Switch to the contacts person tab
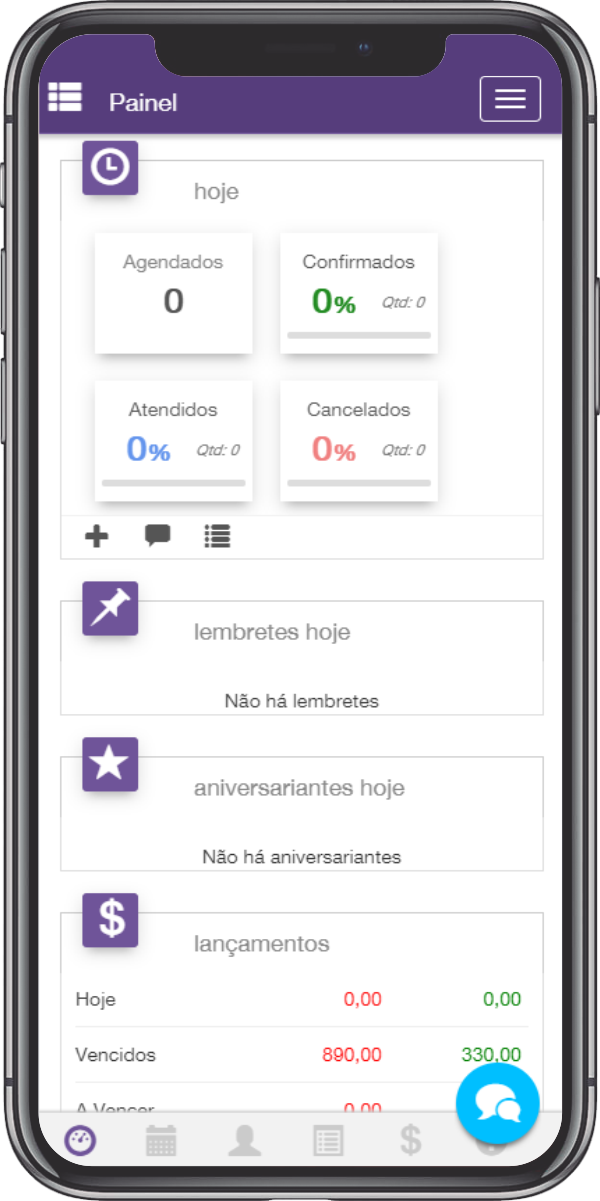 (244, 1140)
